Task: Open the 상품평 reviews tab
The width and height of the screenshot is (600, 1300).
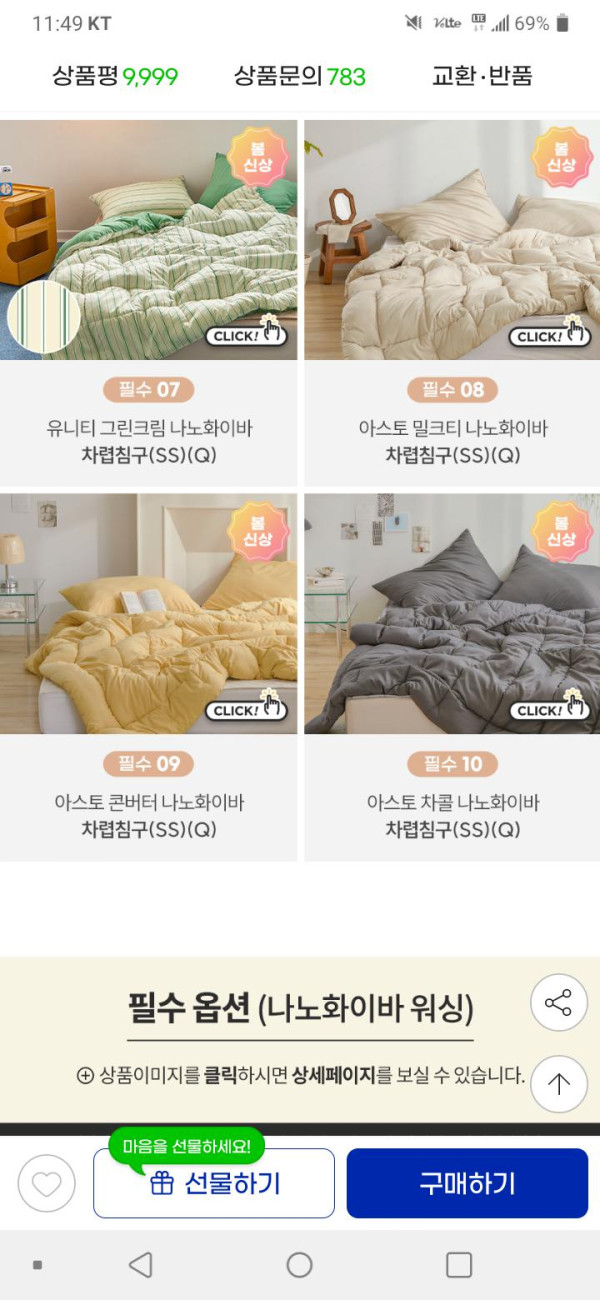Action: (115, 76)
